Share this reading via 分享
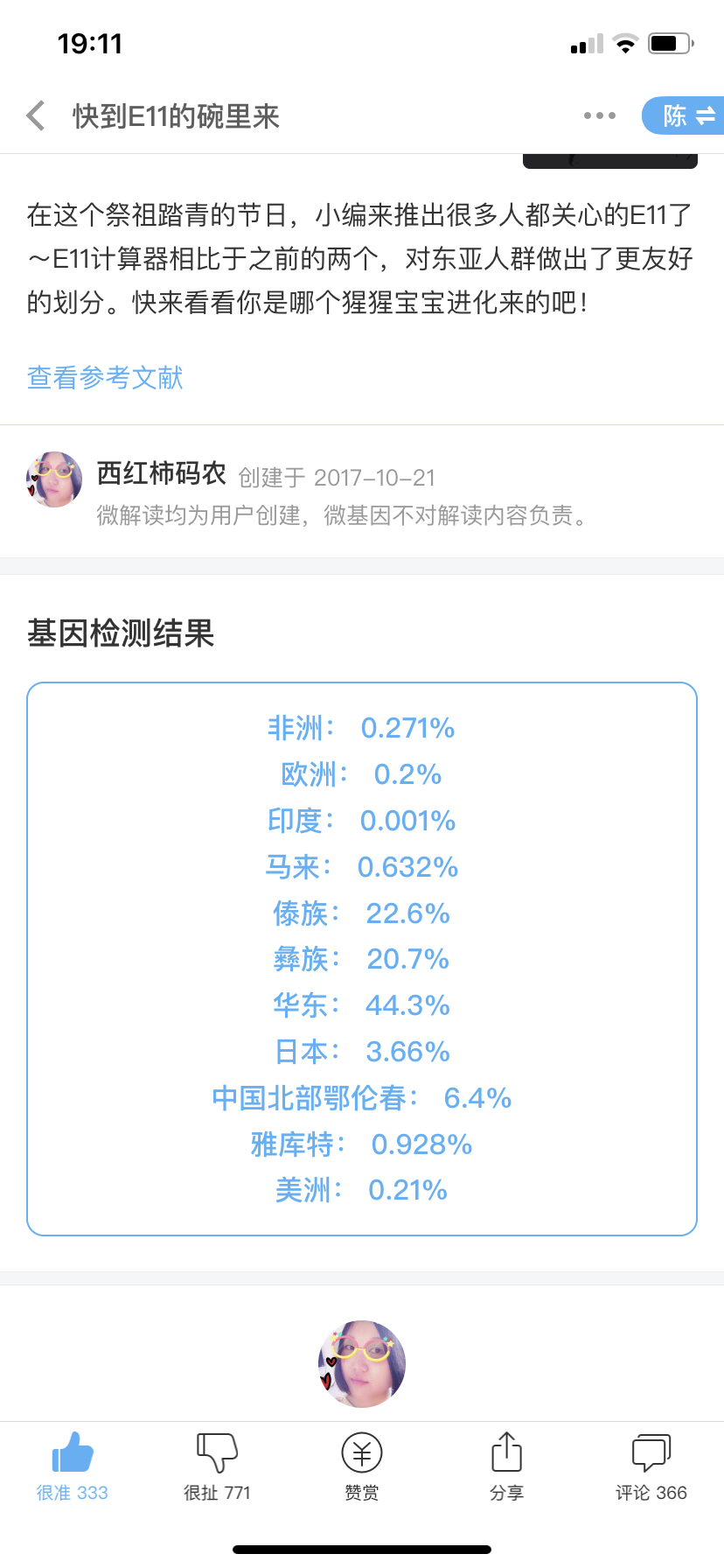Screen dimensions: 724x1568 click(506, 1466)
